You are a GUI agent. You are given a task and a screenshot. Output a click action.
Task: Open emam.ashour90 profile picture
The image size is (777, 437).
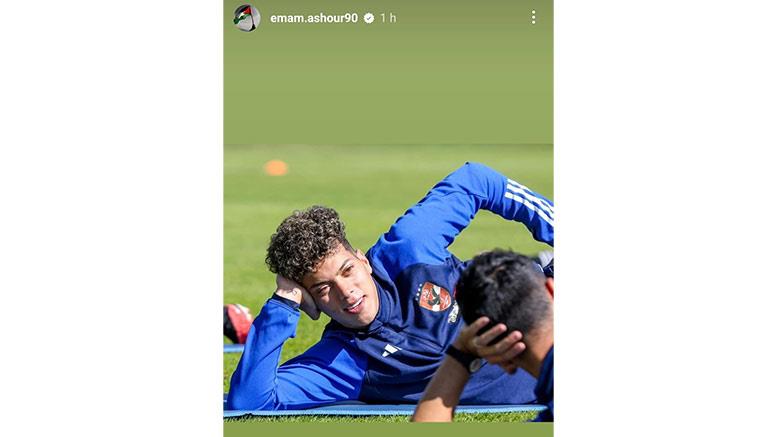(x=246, y=17)
